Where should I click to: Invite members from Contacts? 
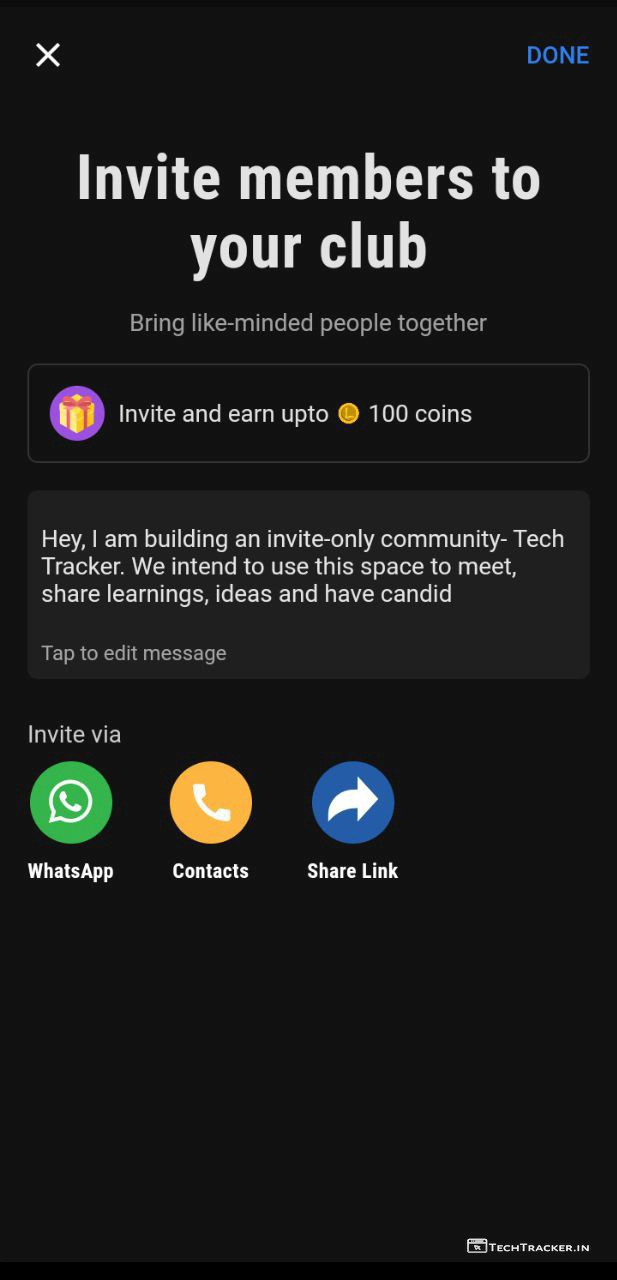pos(210,803)
